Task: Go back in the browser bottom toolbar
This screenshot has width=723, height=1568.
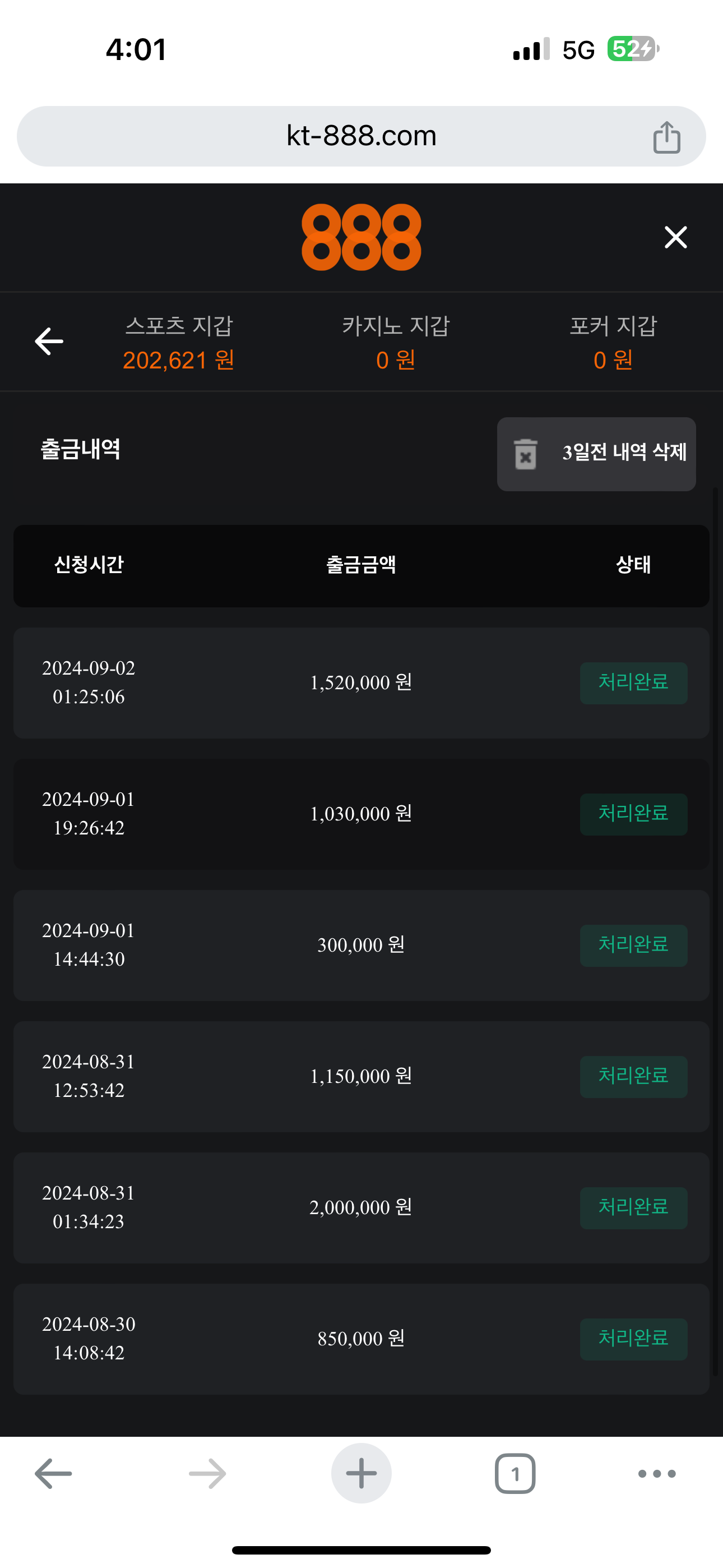Action: tap(54, 1473)
